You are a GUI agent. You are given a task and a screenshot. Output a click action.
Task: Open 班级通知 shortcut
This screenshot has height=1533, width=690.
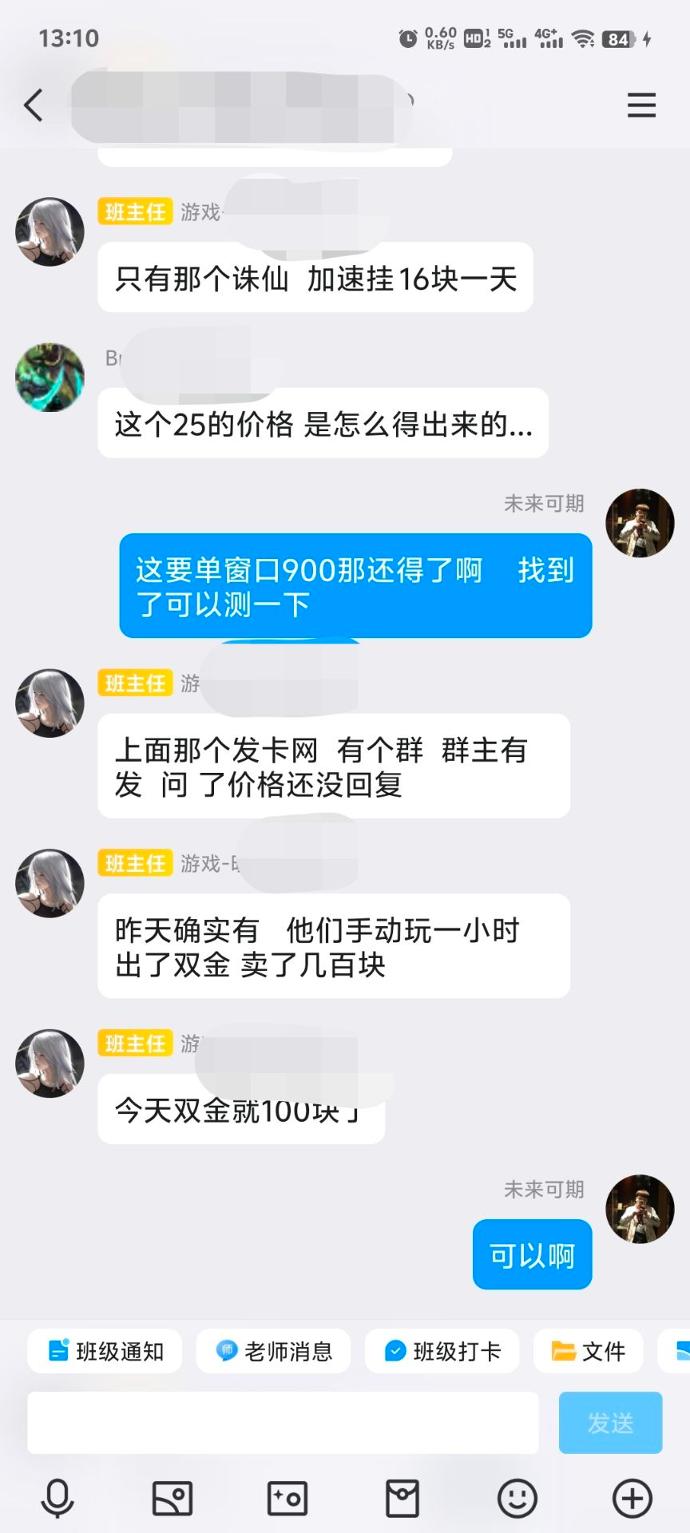[105, 1351]
